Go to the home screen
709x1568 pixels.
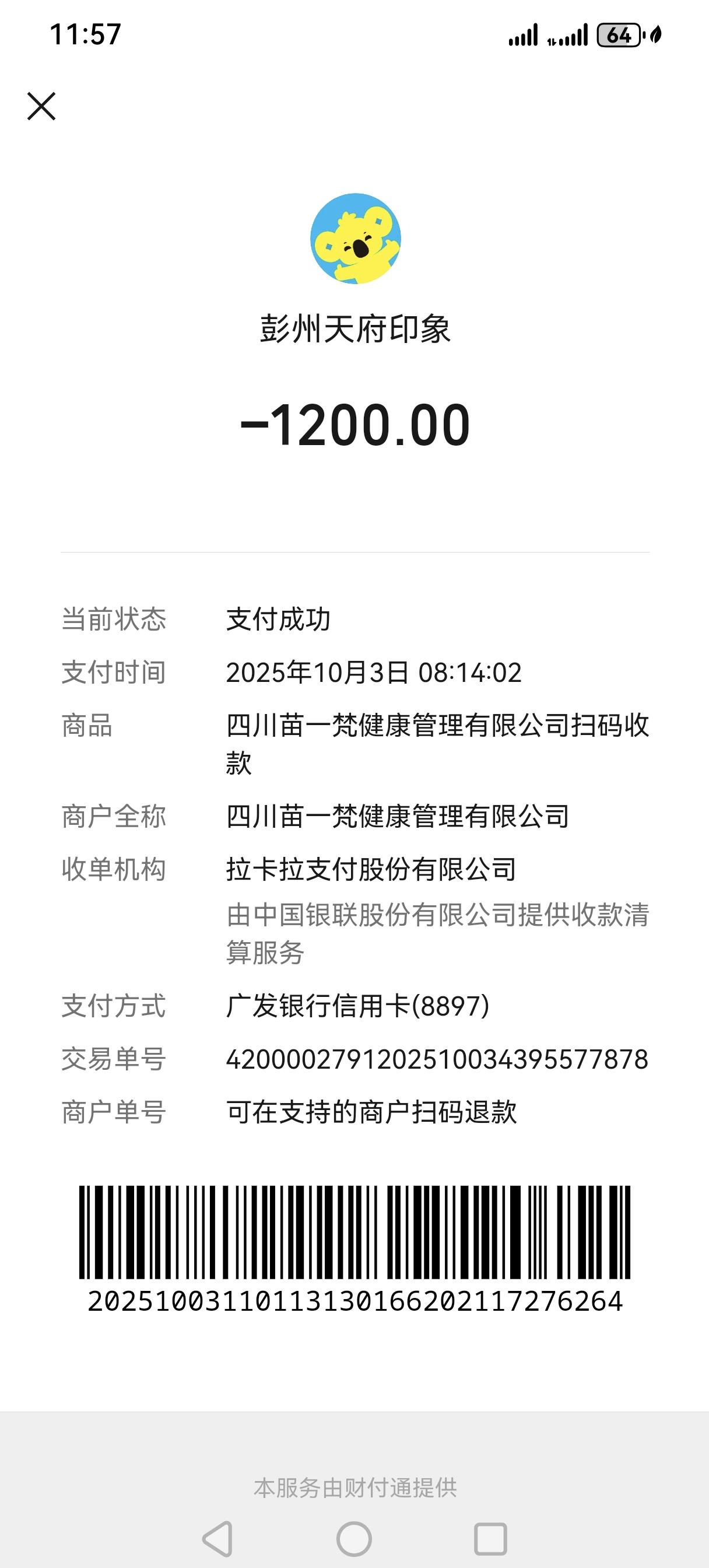354,1539
